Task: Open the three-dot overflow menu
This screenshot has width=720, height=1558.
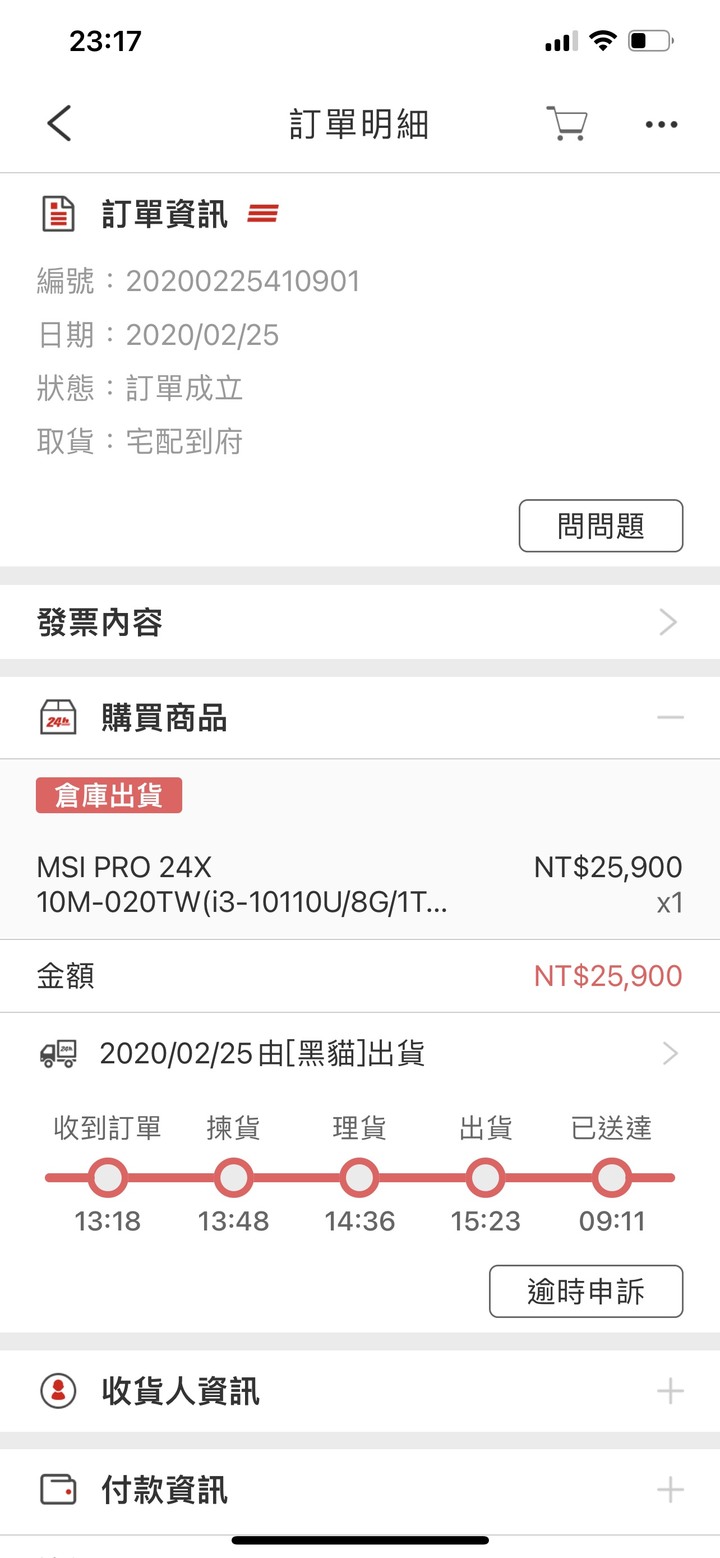Action: [661, 125]
